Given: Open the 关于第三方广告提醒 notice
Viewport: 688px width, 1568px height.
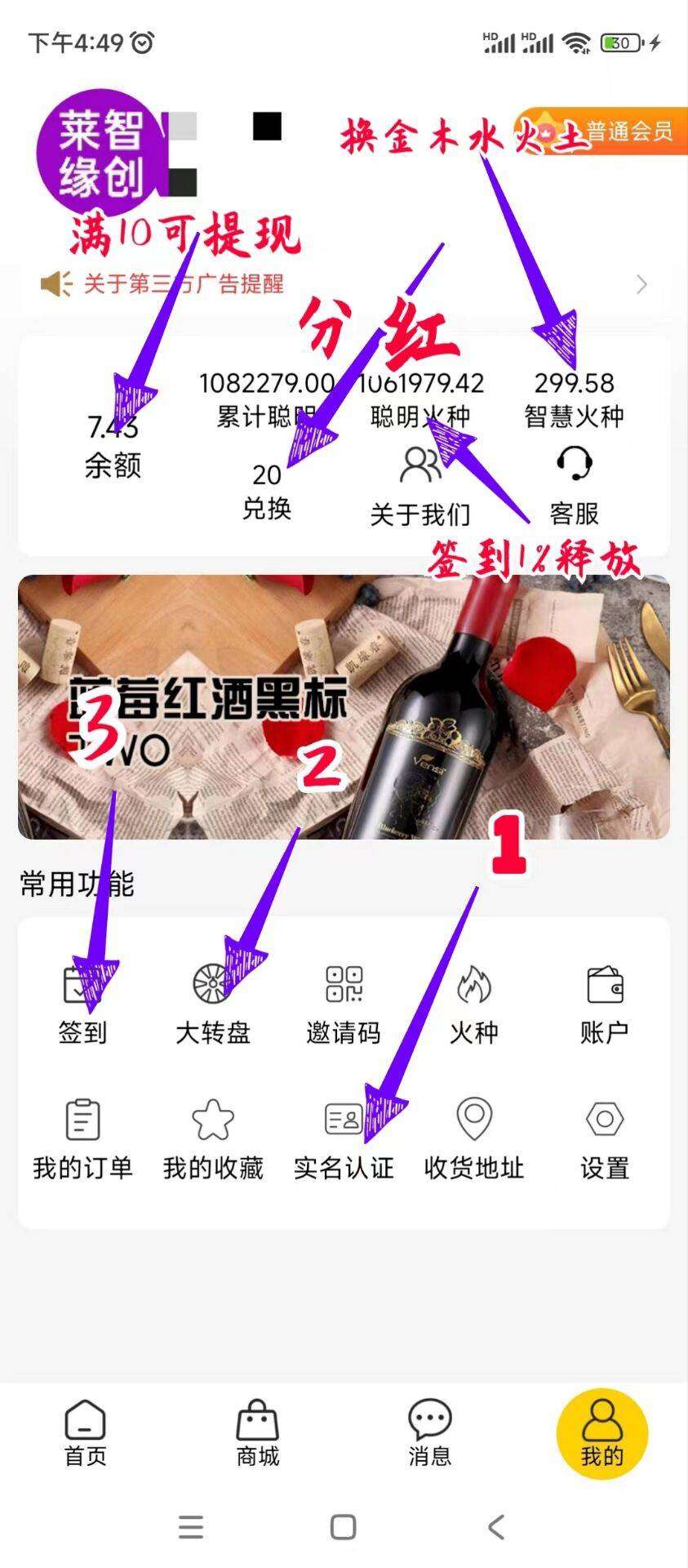Looking at the screenshot, I should [344, 284].
